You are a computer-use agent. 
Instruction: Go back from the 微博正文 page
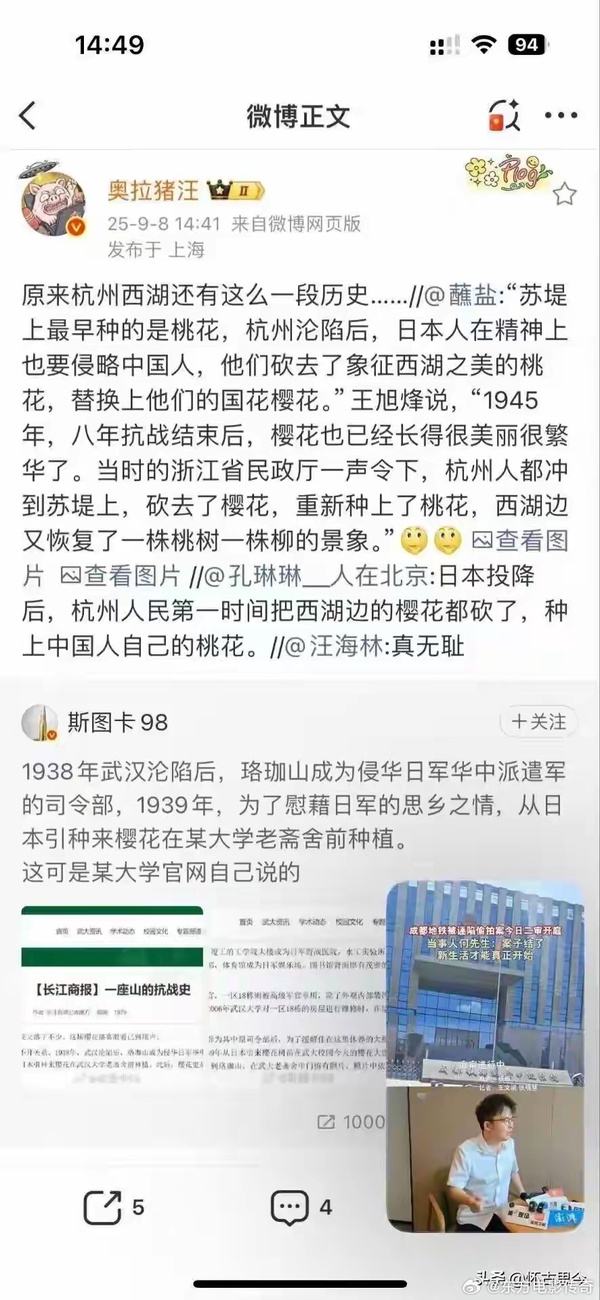coord(28,116)
